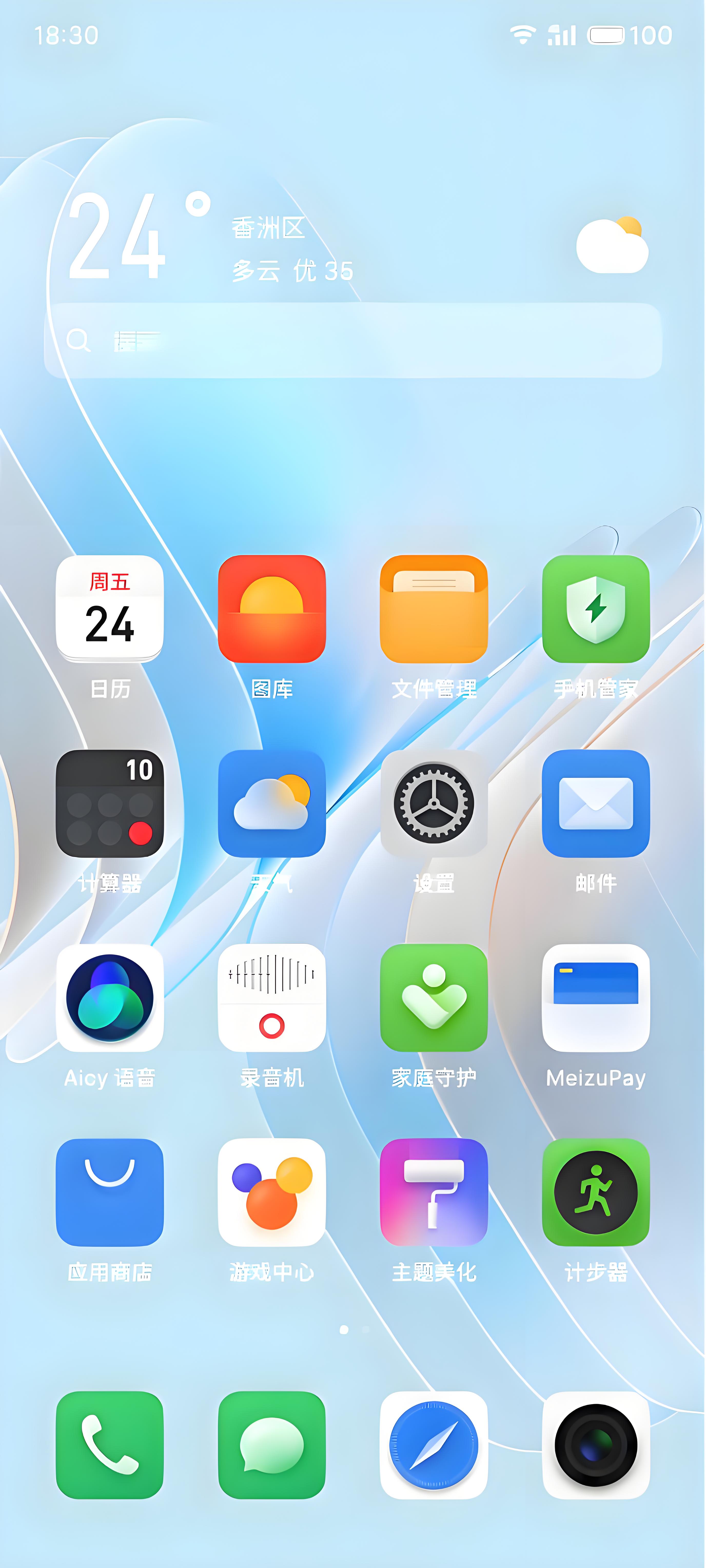Launch 手机管家 phone manager
Screen dimensions: 706x1568
(x=596, y=609)
